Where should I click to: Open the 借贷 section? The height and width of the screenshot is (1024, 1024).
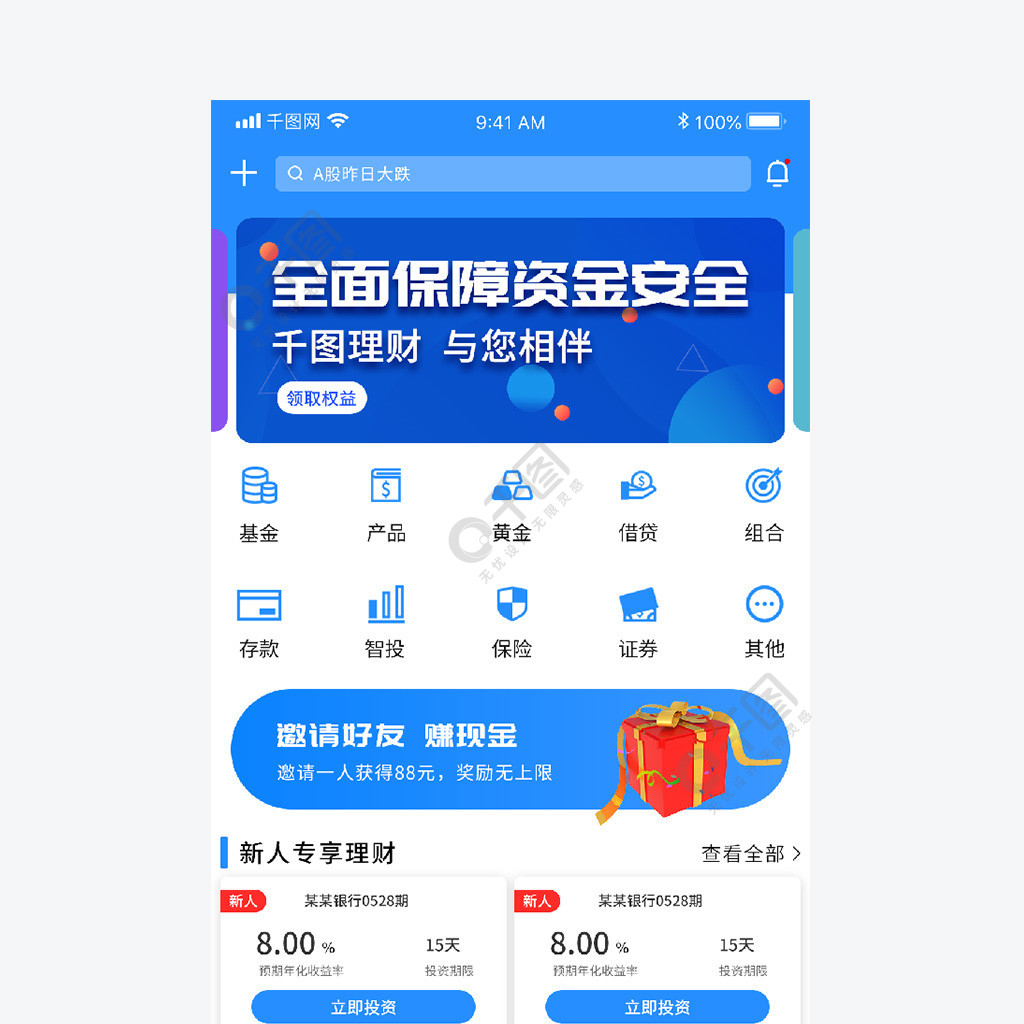(638, 504)
